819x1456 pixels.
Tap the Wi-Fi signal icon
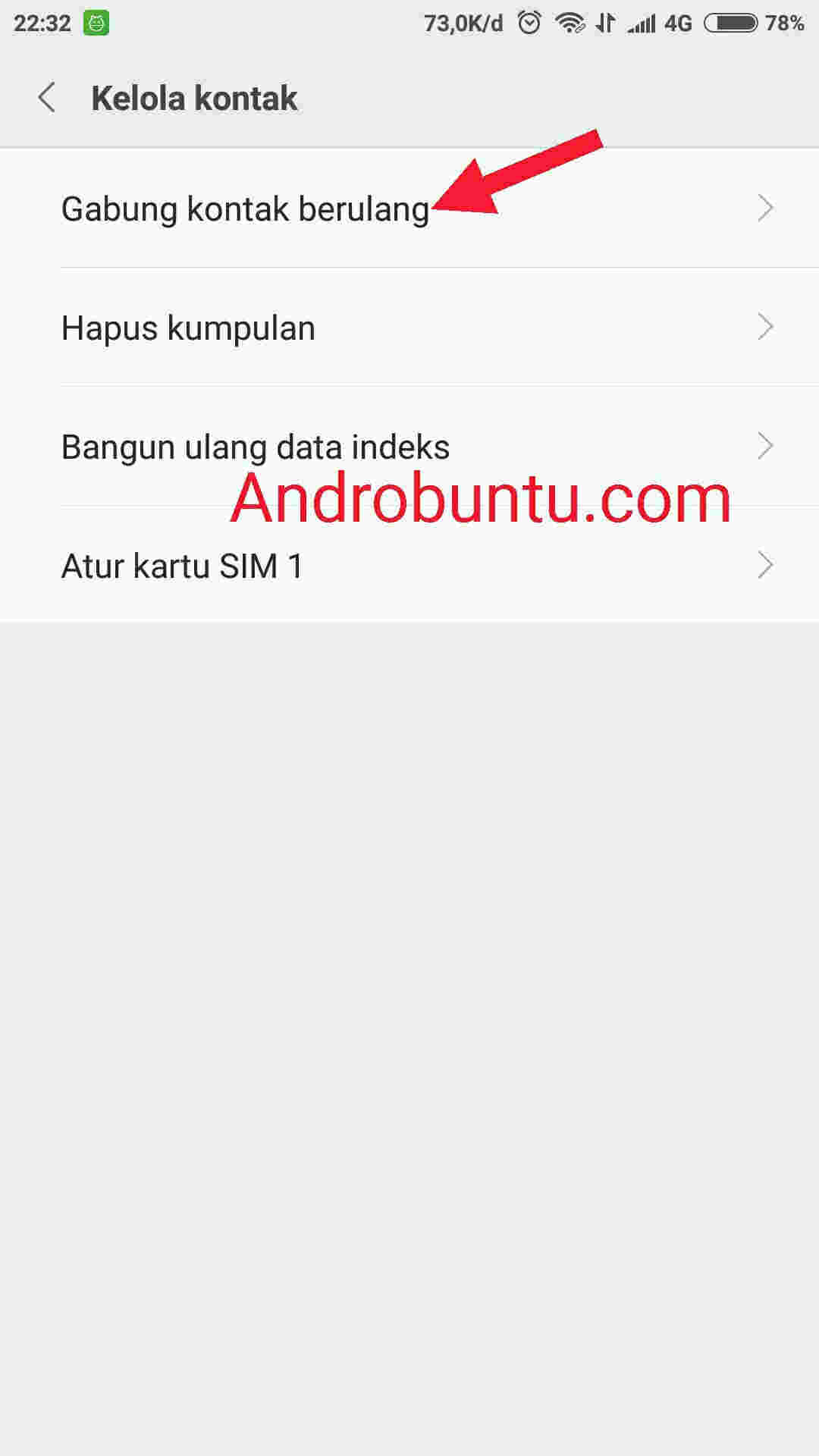570,22
